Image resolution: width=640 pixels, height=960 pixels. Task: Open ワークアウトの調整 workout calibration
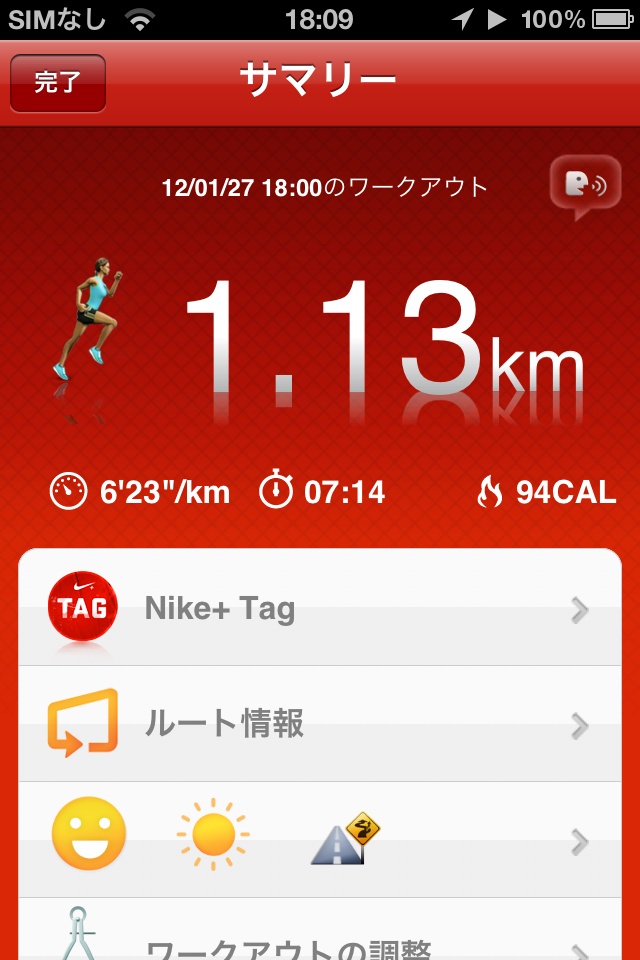pyautogui.click(x=320, y=938)
